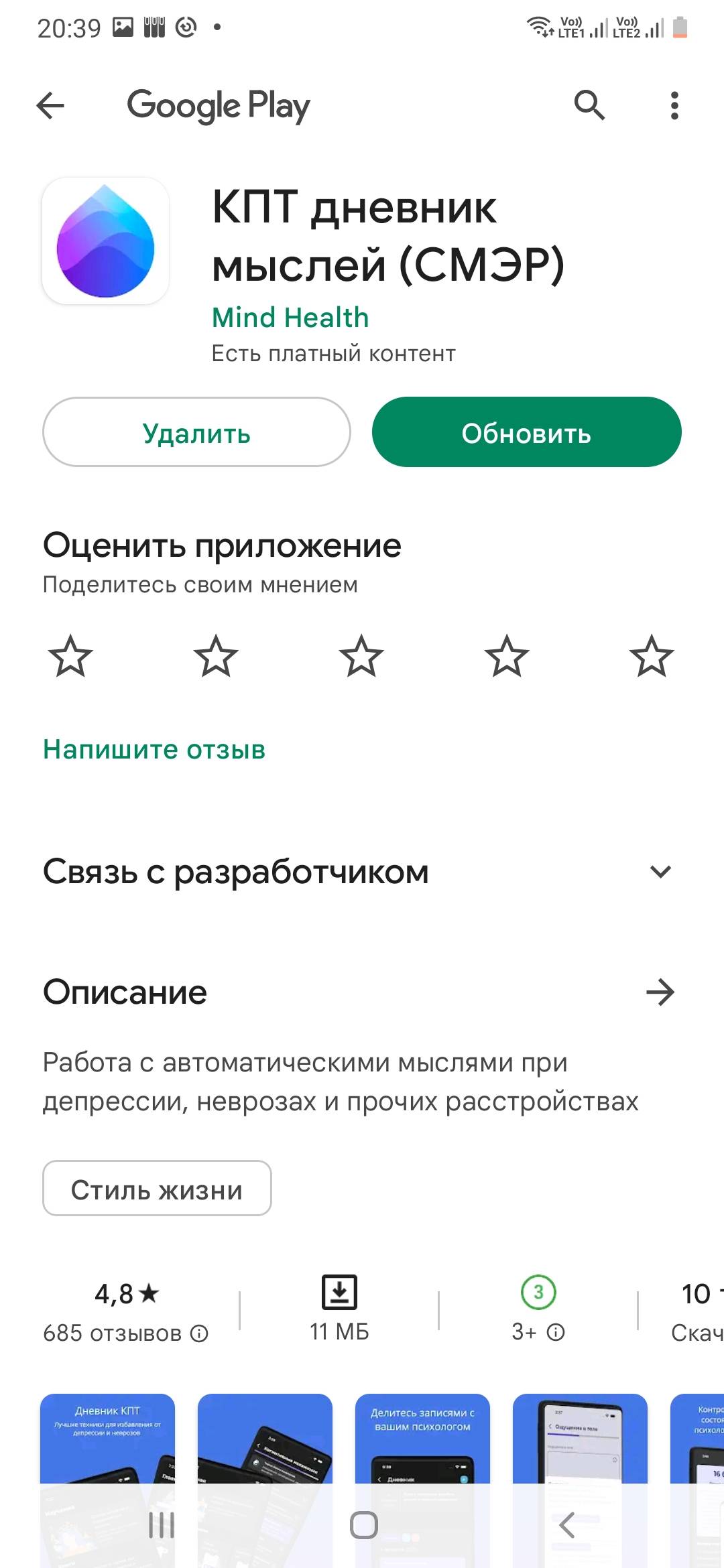Image resolution: width=724 pixels, height=1568 pixels.
Task: Open the Делитесь записями с вашим психологом screenshot
Action: coord(422,1441)
